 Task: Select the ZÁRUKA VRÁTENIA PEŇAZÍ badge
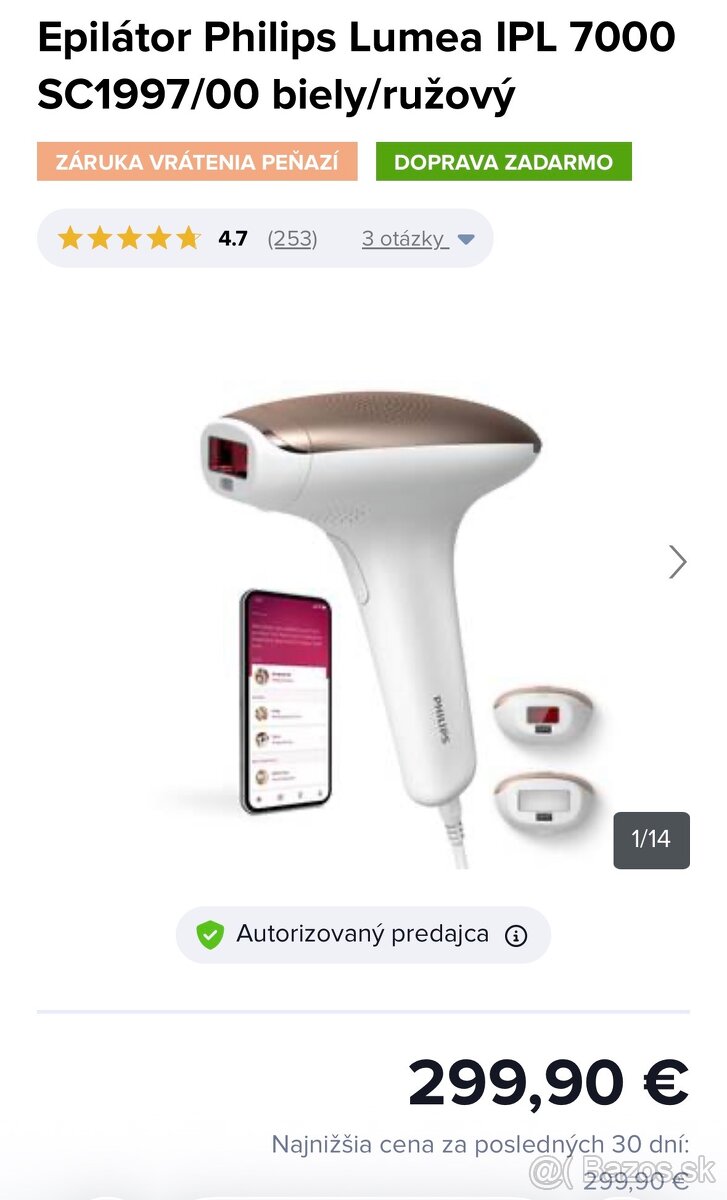pos(196,160)
